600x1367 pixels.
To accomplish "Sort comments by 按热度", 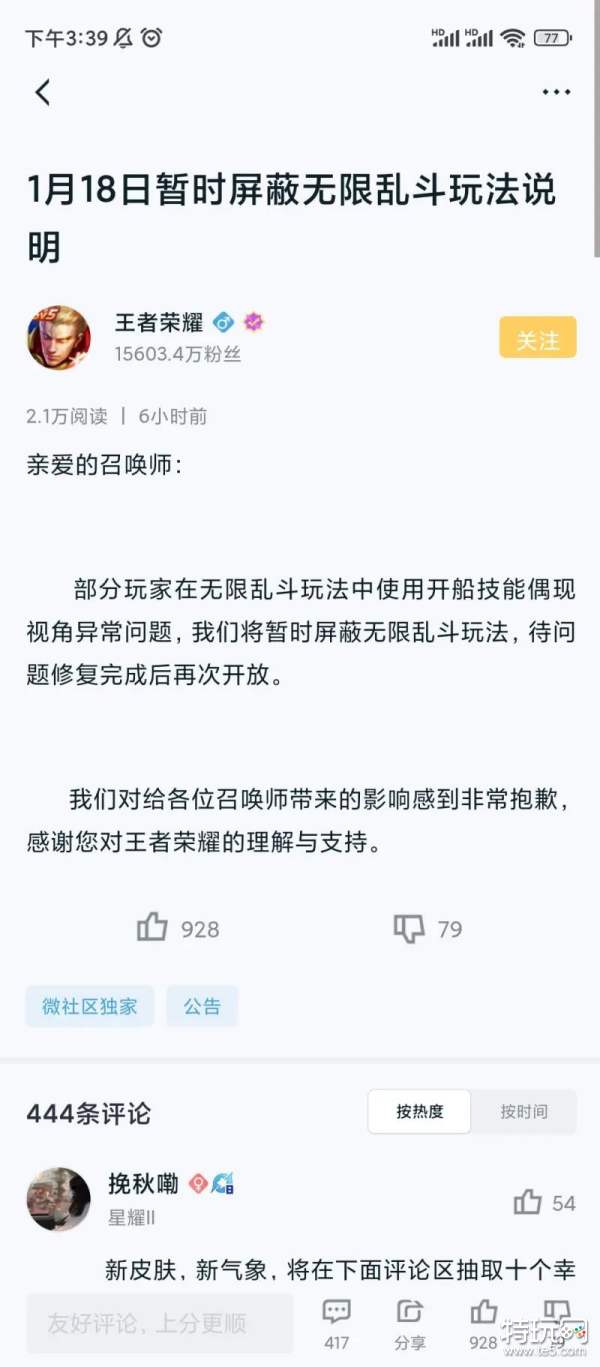I will click(419, 1111).
